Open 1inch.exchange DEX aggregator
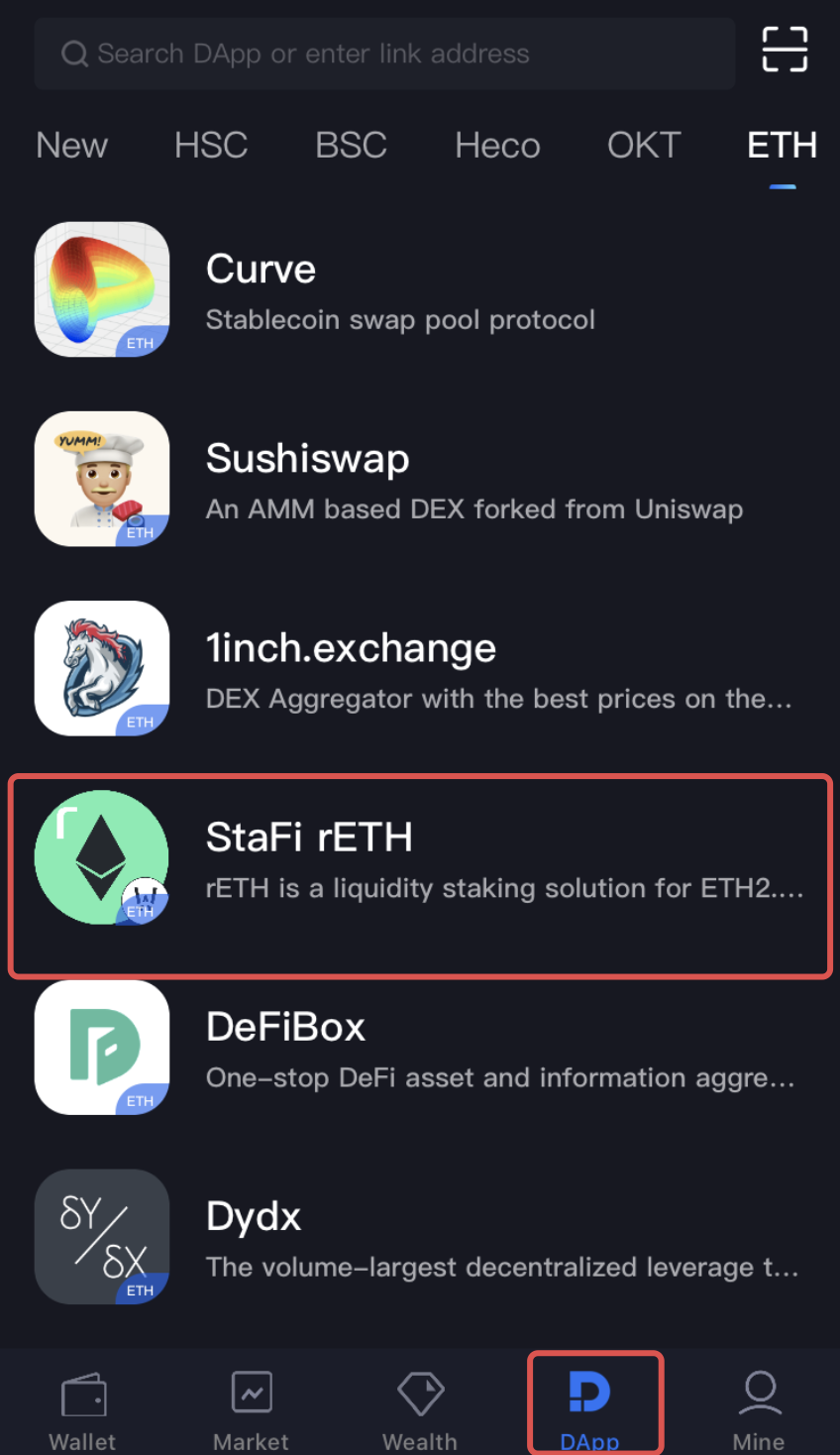The height and width of the screenshot is (1455, 840). [x=420, y=668]
